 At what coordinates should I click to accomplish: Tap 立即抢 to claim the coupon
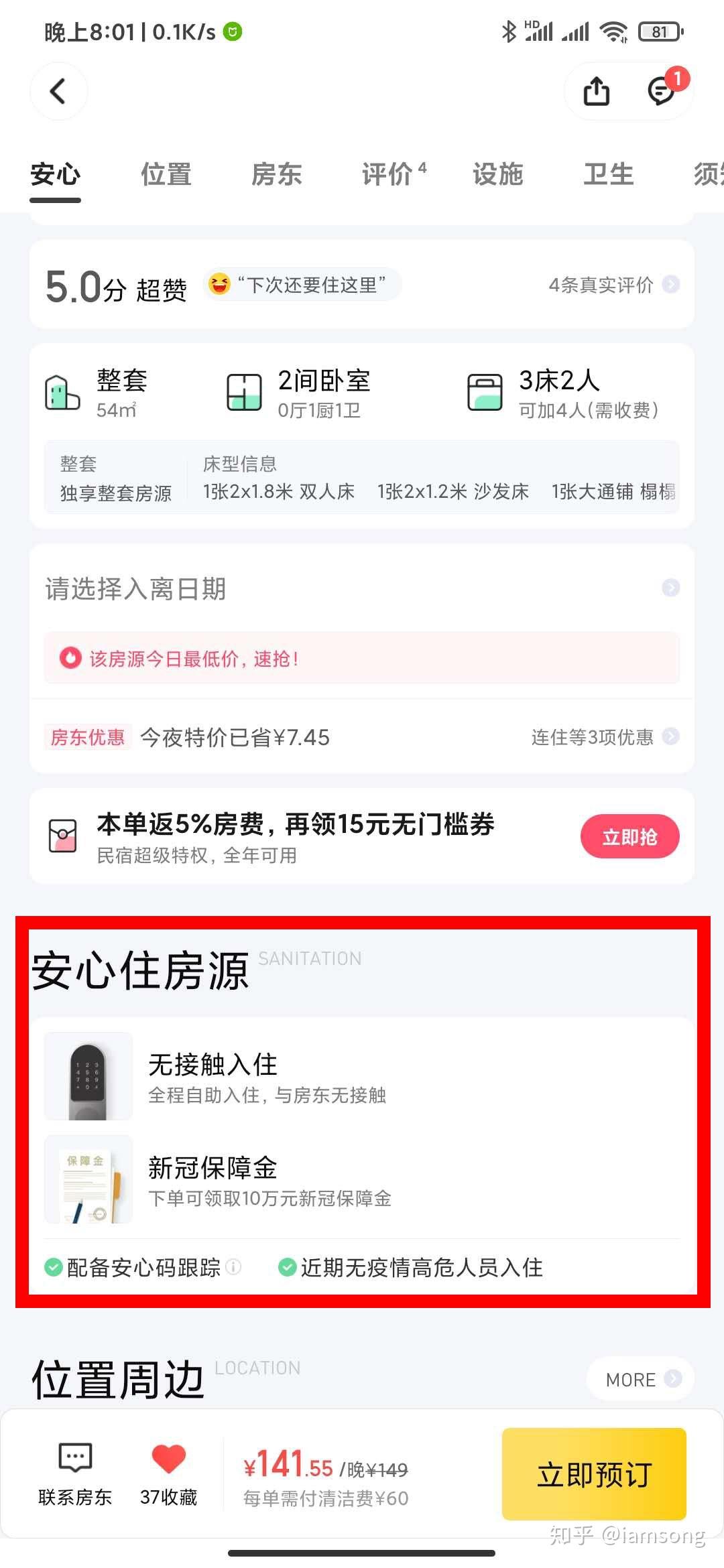point(629,836)
